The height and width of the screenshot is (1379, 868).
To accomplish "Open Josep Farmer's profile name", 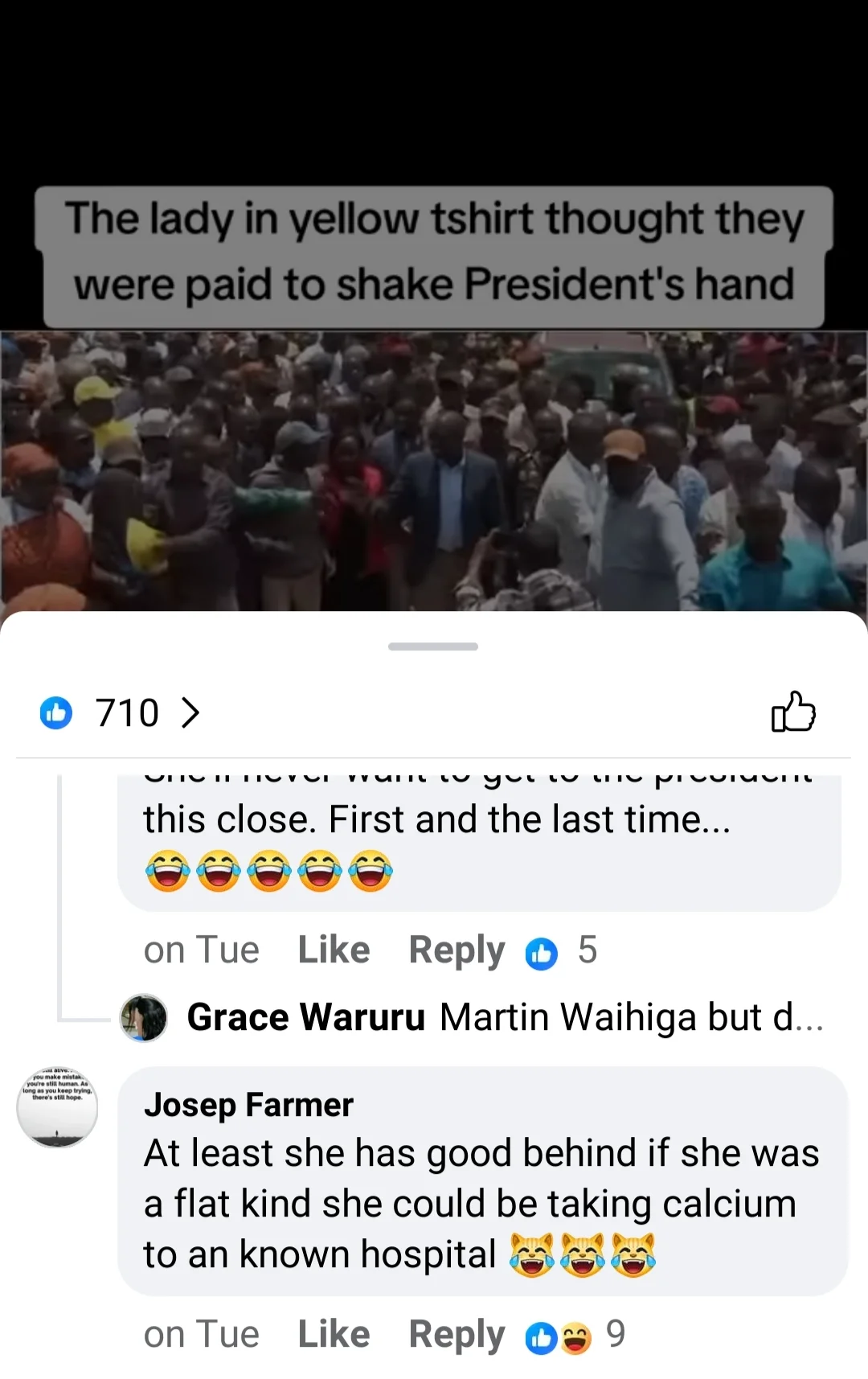I will coord(248,1105).
